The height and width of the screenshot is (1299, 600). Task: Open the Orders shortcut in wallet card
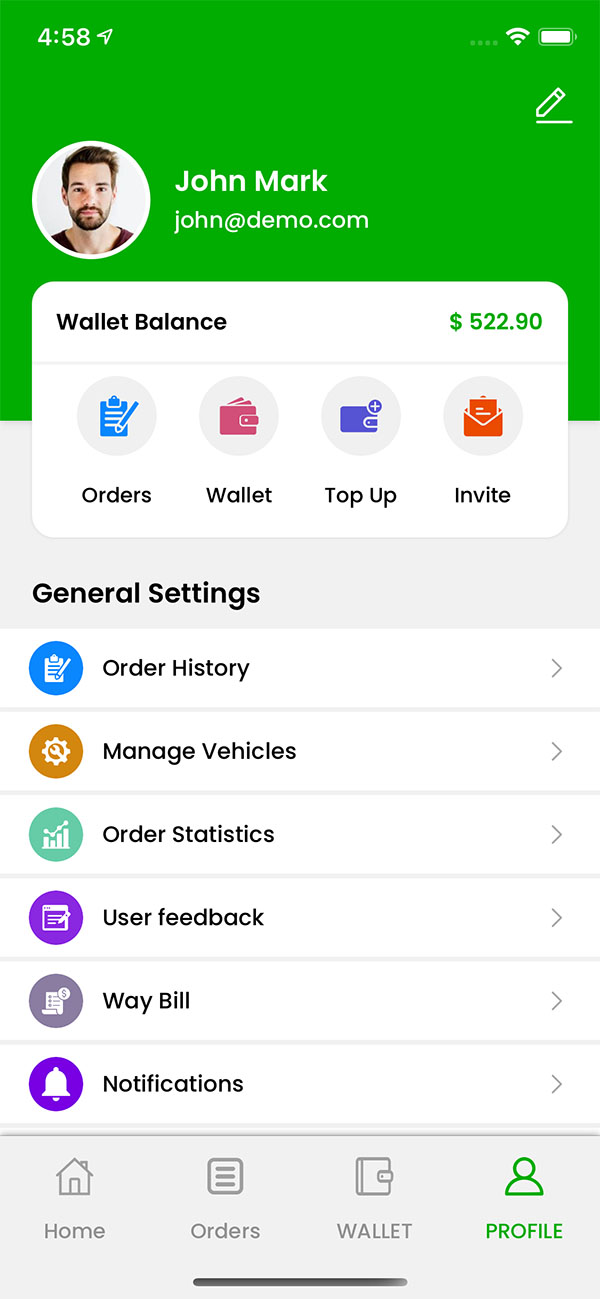[117, 417]
